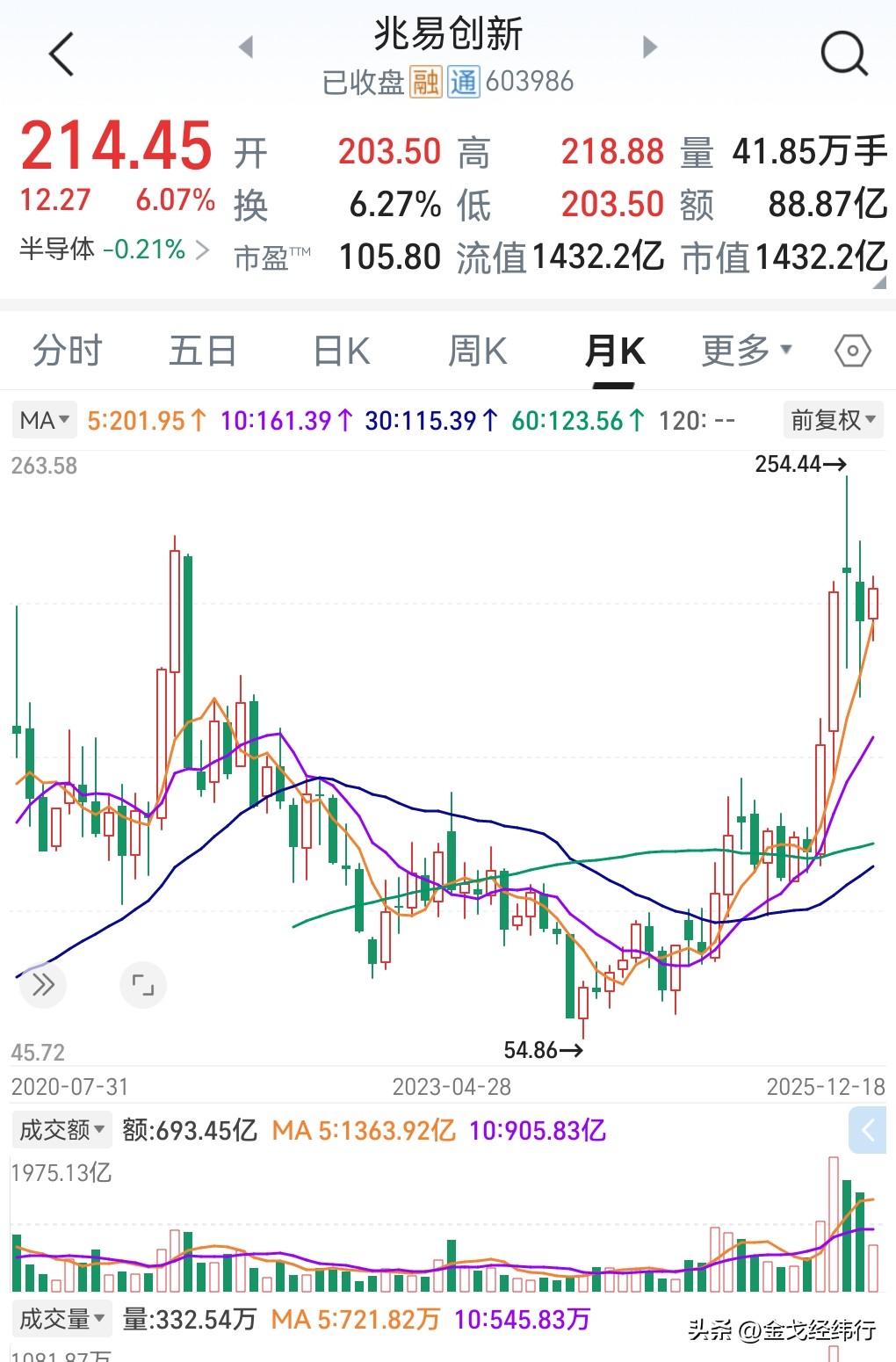The height and width of the screenshot is (1362, 896).
Task: Open the search magnifier icon
Action: pyautogui.click(x=842, y=53)
